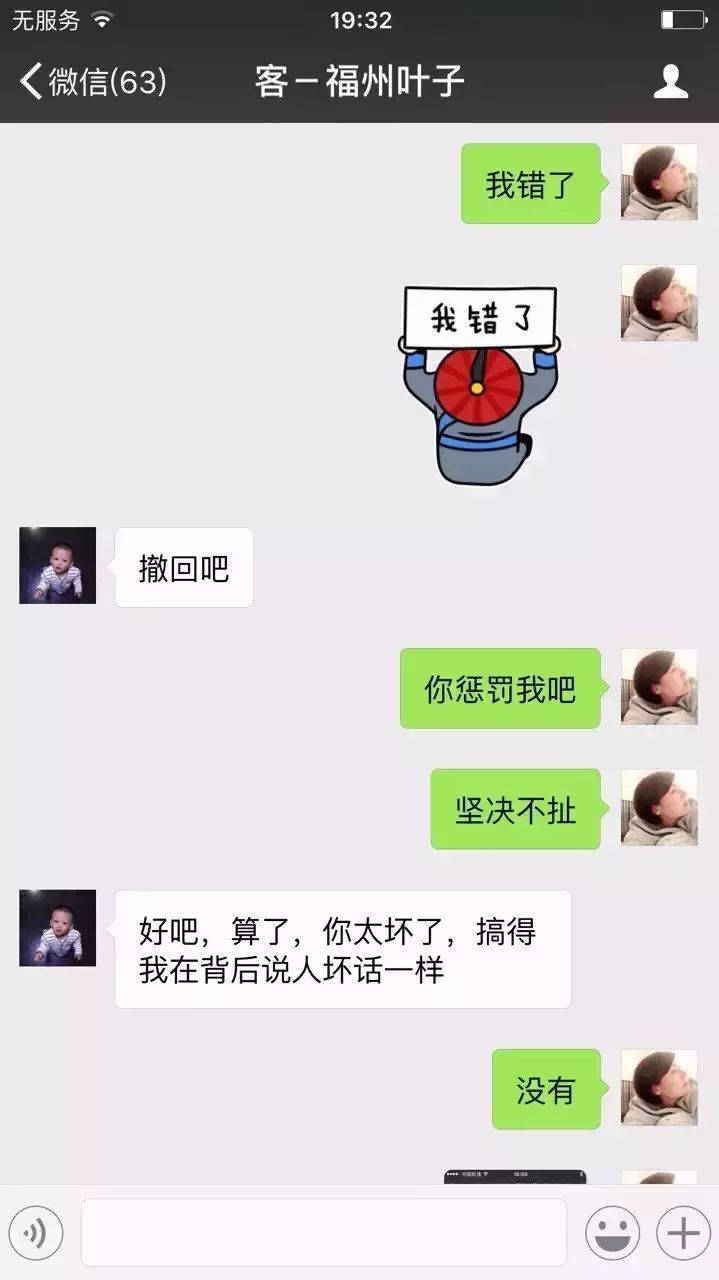719x1280 pixels.
Task: Switch to voice message input
Action: (x=36, y=1234)
